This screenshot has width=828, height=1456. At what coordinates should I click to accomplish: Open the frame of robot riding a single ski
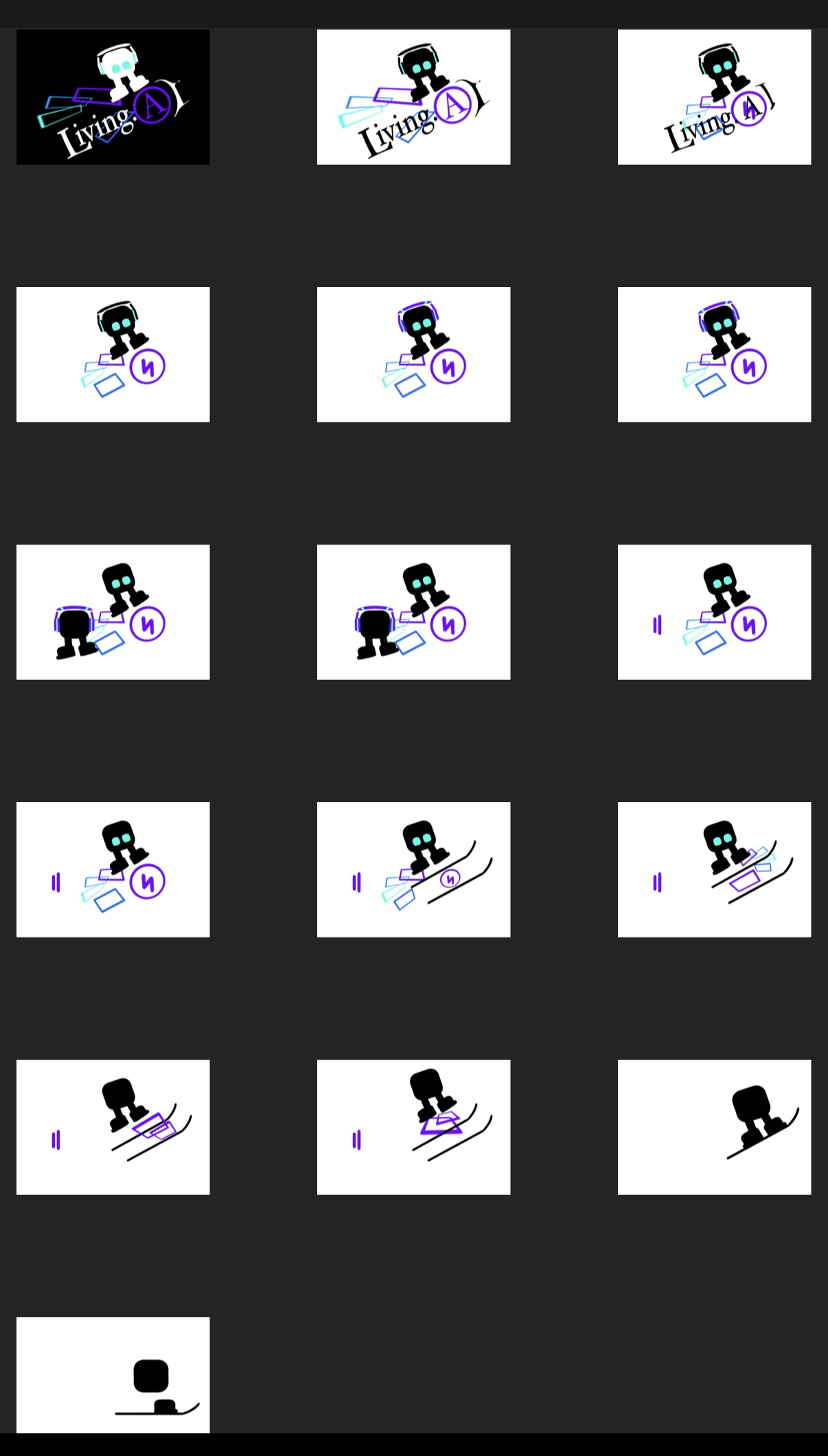(714, 1127)
